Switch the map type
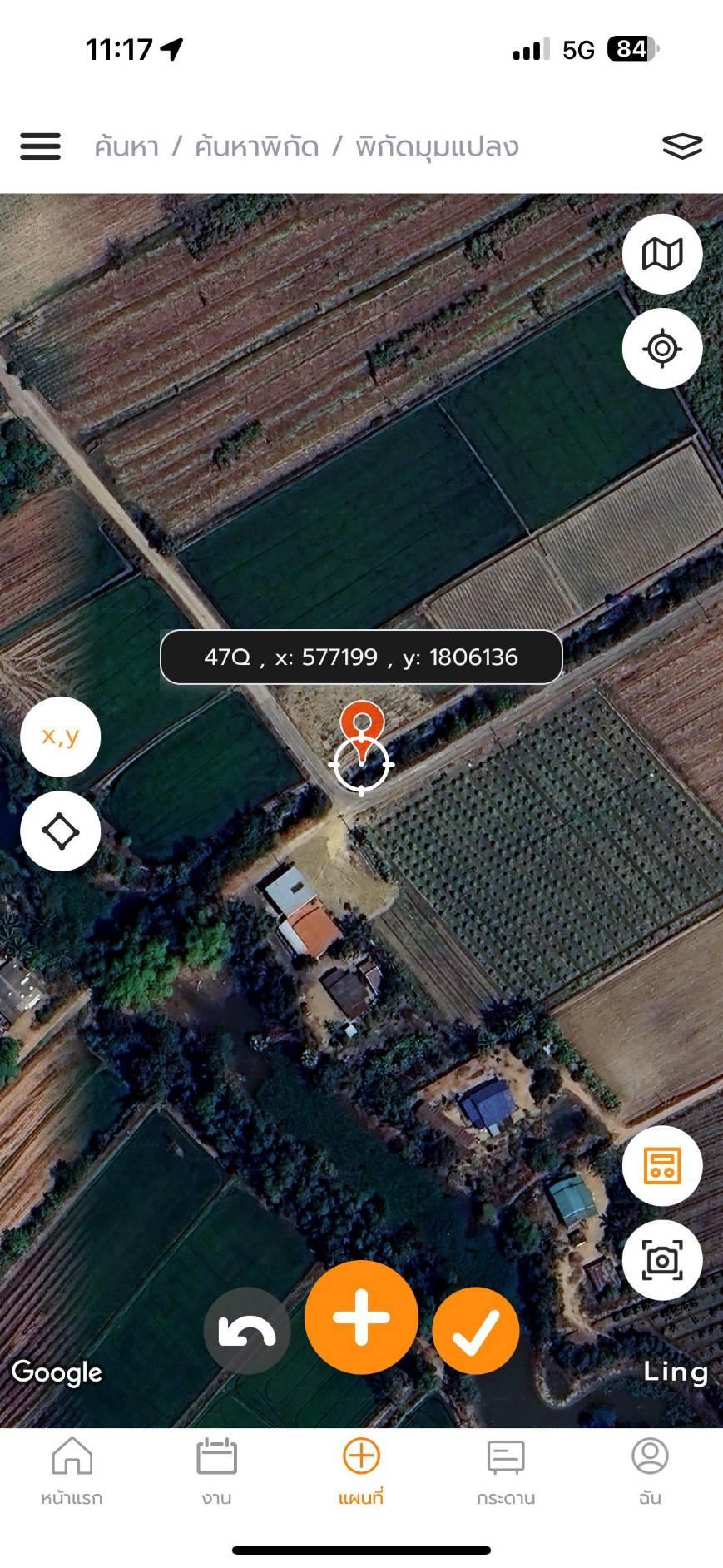Image resolution: width=723 pixels, height=1568 pixels. [662, 254]
